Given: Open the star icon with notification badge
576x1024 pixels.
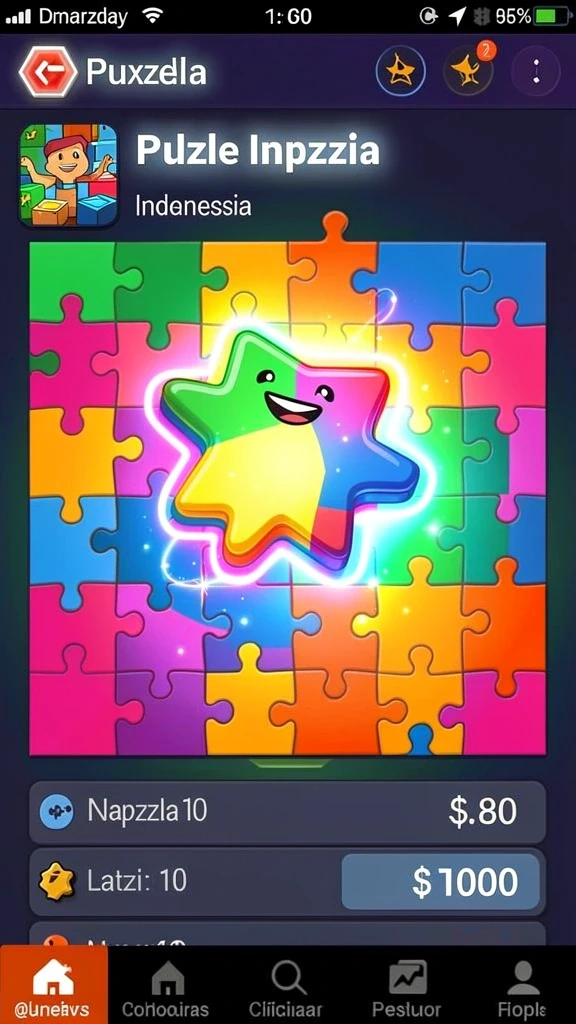Looking at the screenshot, I should click(x=468, y=70).
